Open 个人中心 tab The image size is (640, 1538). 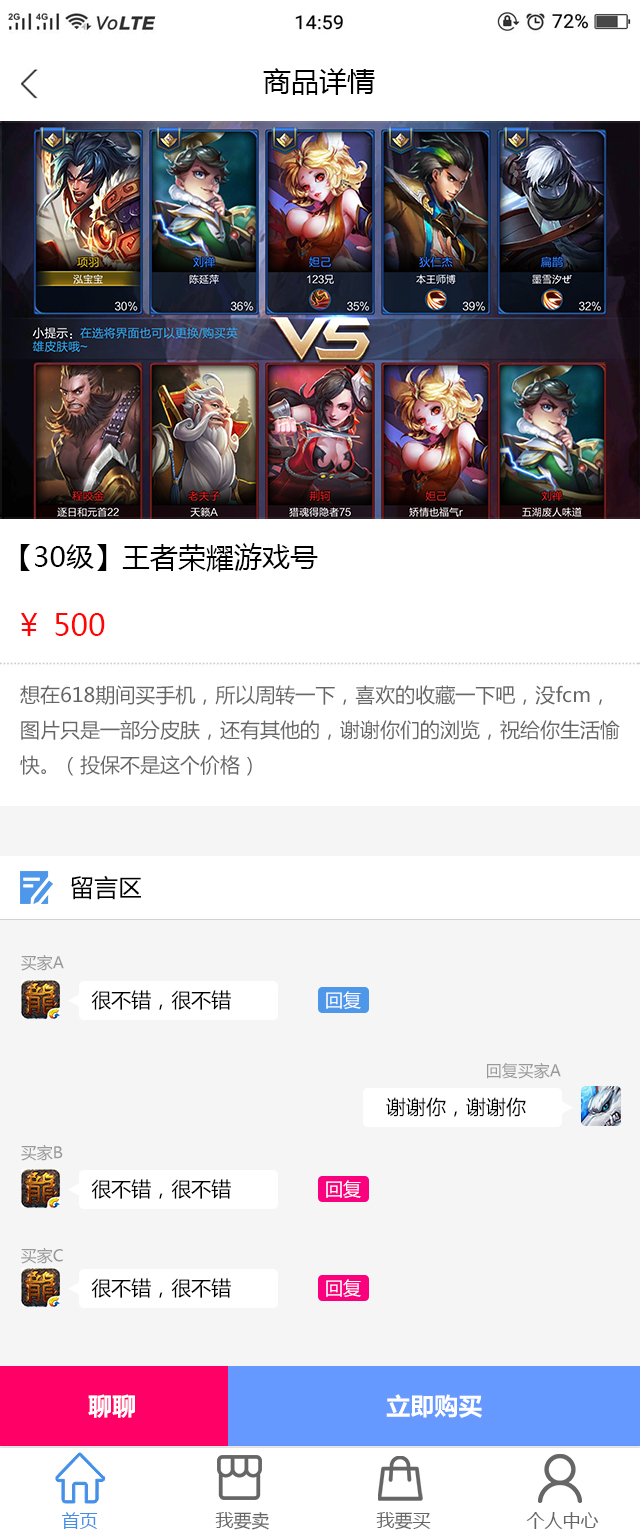pyautogui.click(x=561, y=1492)
